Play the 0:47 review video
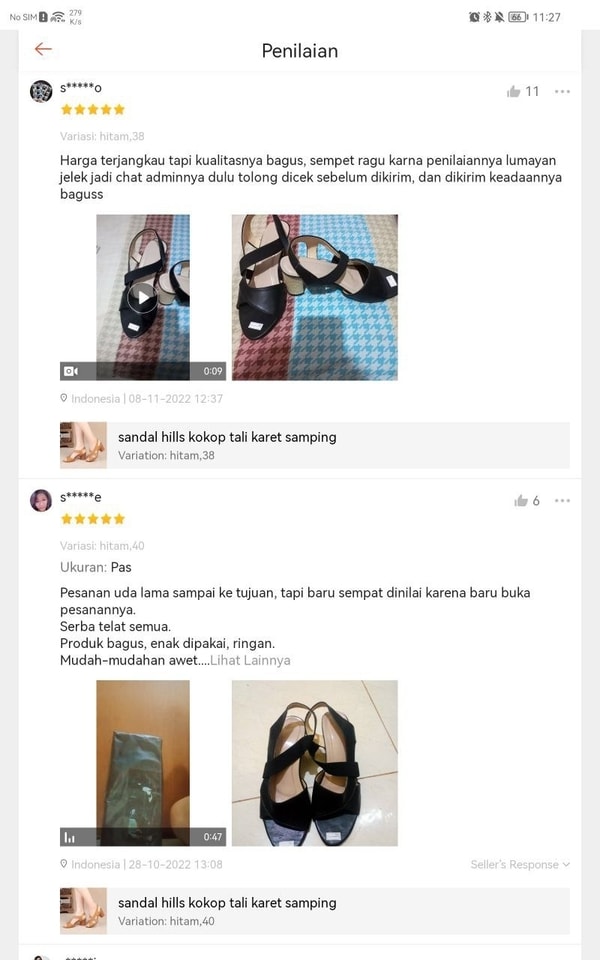This screenshot has width=600, height=960. [143, 762]
